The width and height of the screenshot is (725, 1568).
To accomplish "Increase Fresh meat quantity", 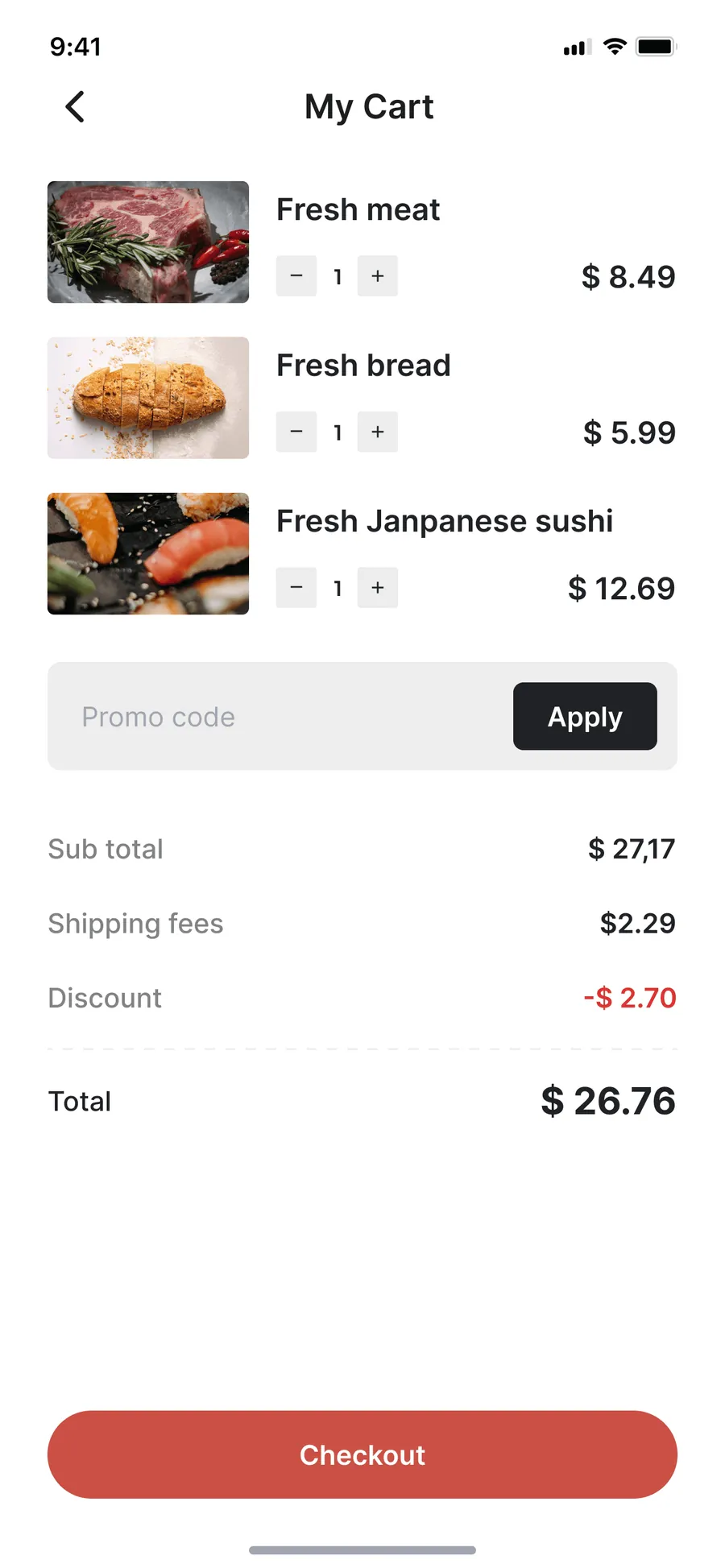I will click(378, 276).
